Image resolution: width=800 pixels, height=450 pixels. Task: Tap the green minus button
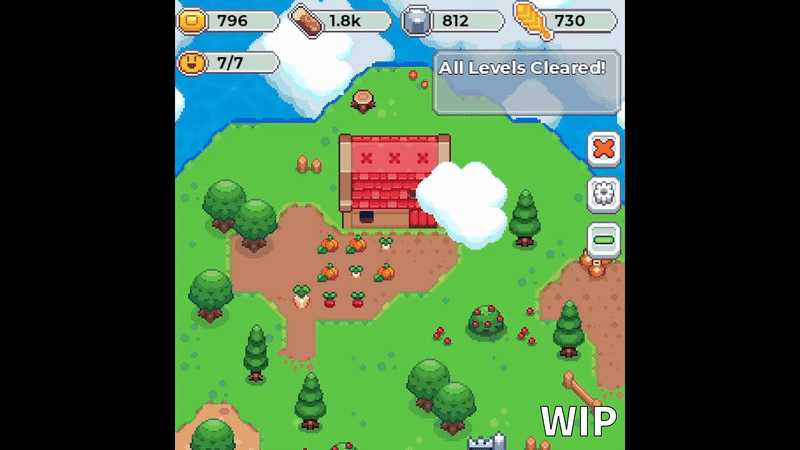pos(603,240)
